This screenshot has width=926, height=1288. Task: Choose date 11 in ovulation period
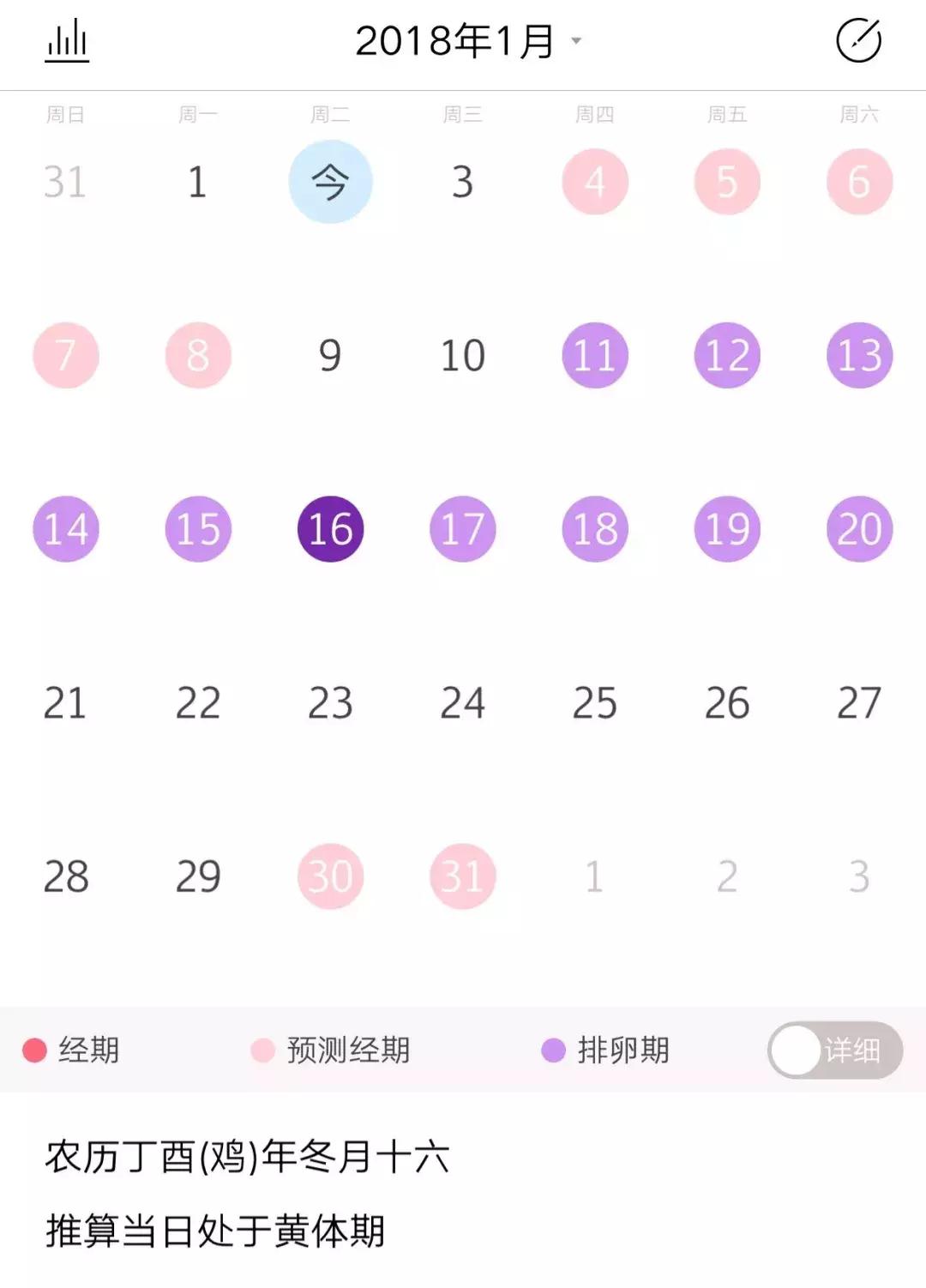pos(595,355)
